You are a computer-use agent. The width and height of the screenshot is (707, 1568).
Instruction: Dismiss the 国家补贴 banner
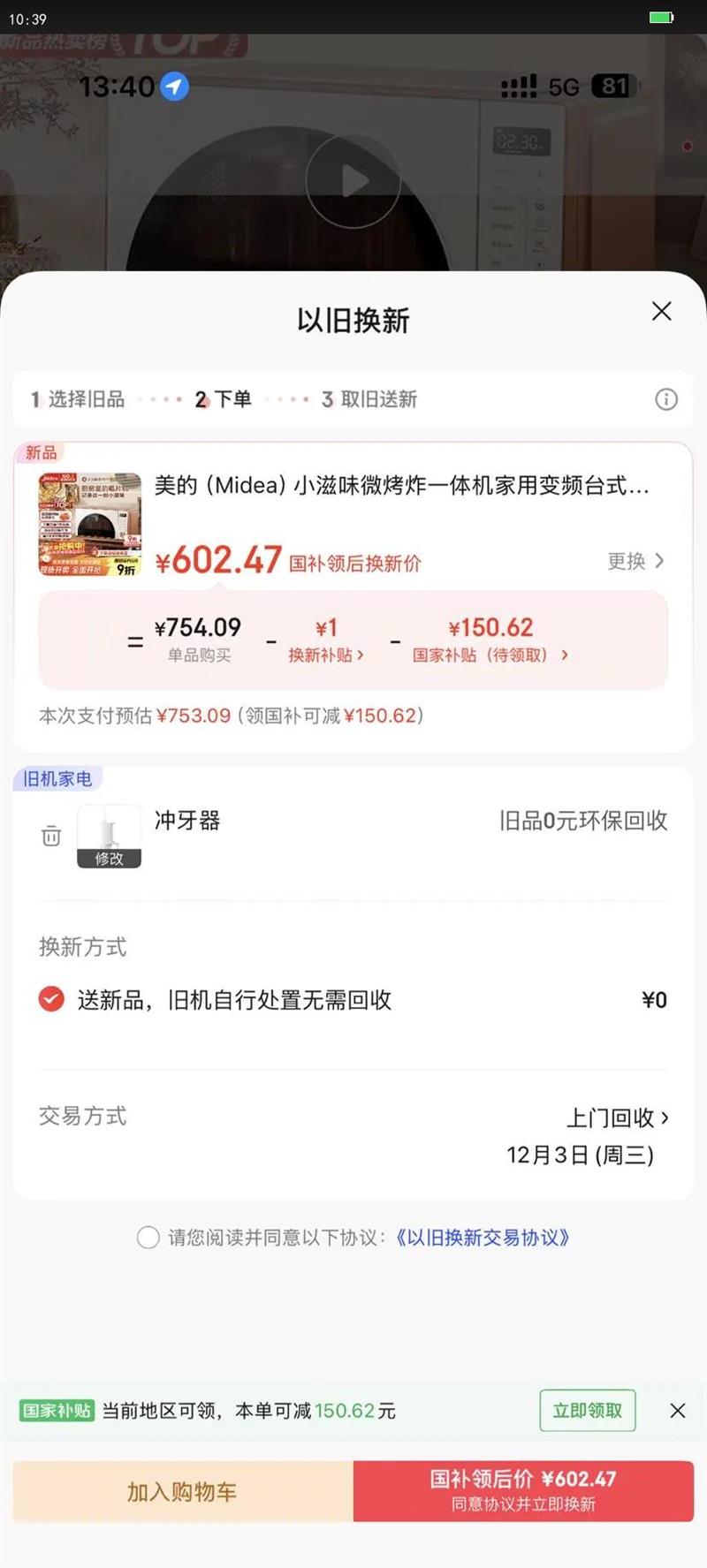(678, 1411)
